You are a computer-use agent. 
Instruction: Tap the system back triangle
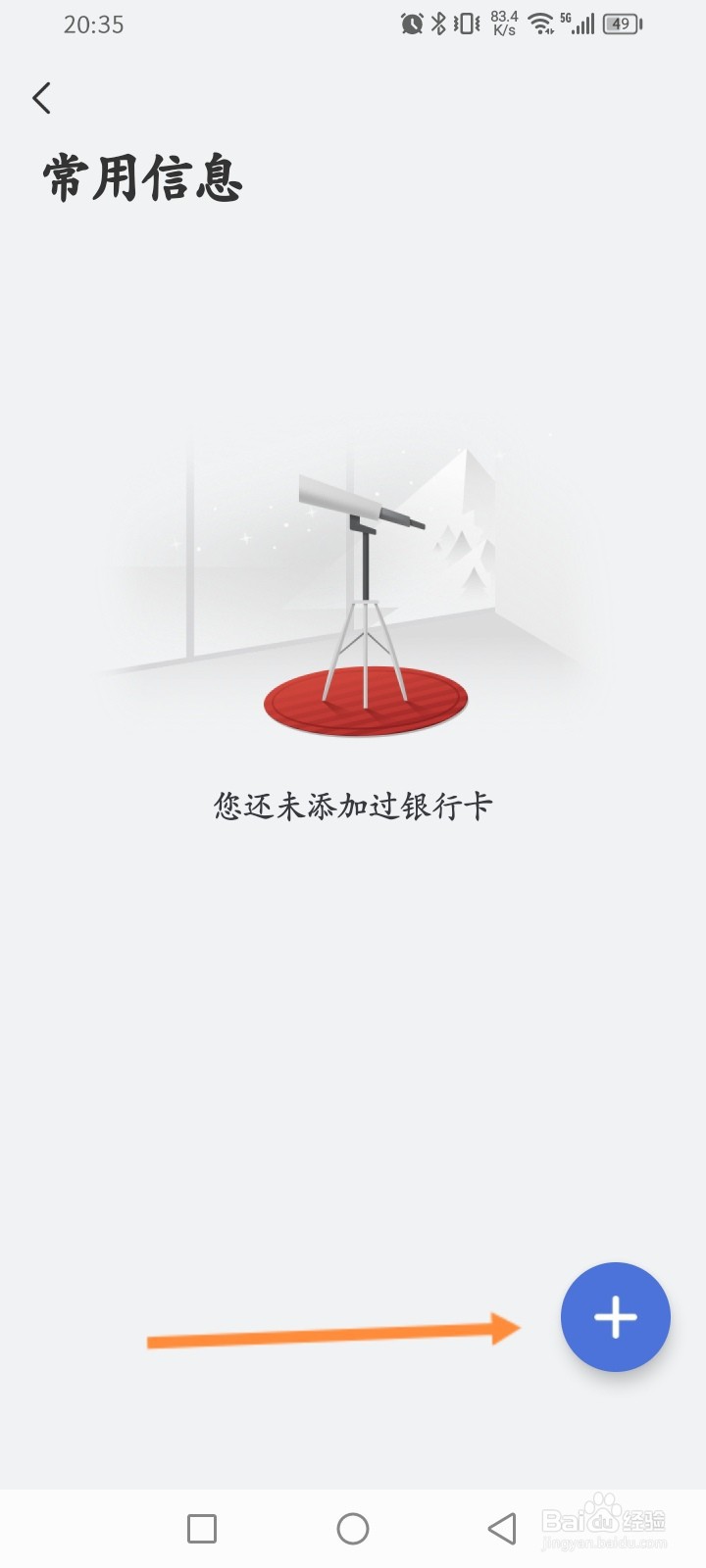(502, 1528)
